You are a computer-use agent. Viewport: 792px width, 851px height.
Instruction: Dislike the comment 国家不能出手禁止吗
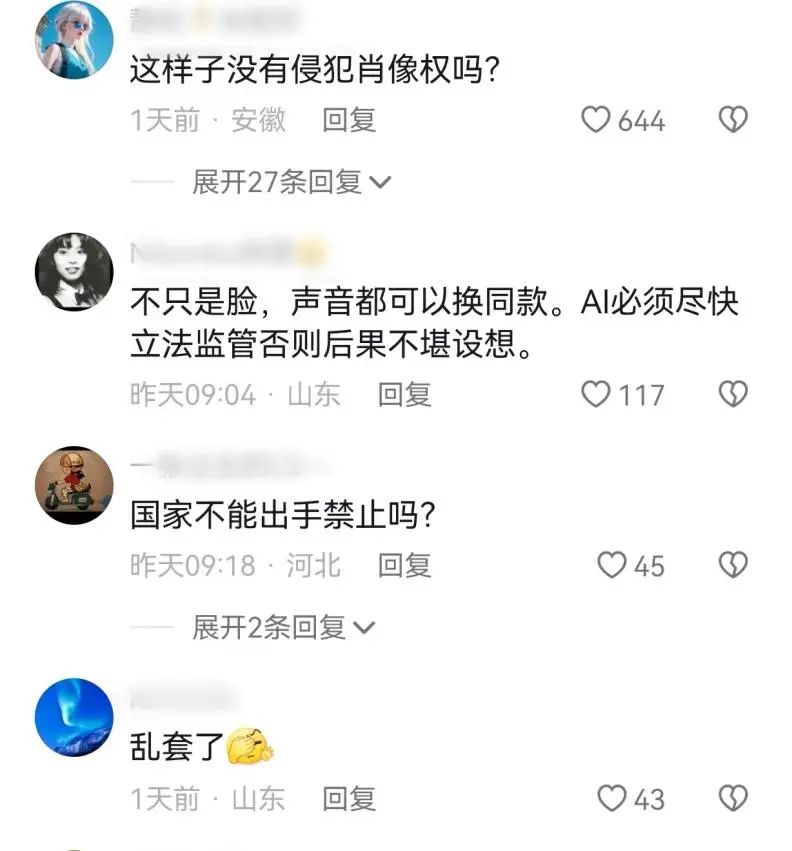pyautogui.click(x=733, y=566)
